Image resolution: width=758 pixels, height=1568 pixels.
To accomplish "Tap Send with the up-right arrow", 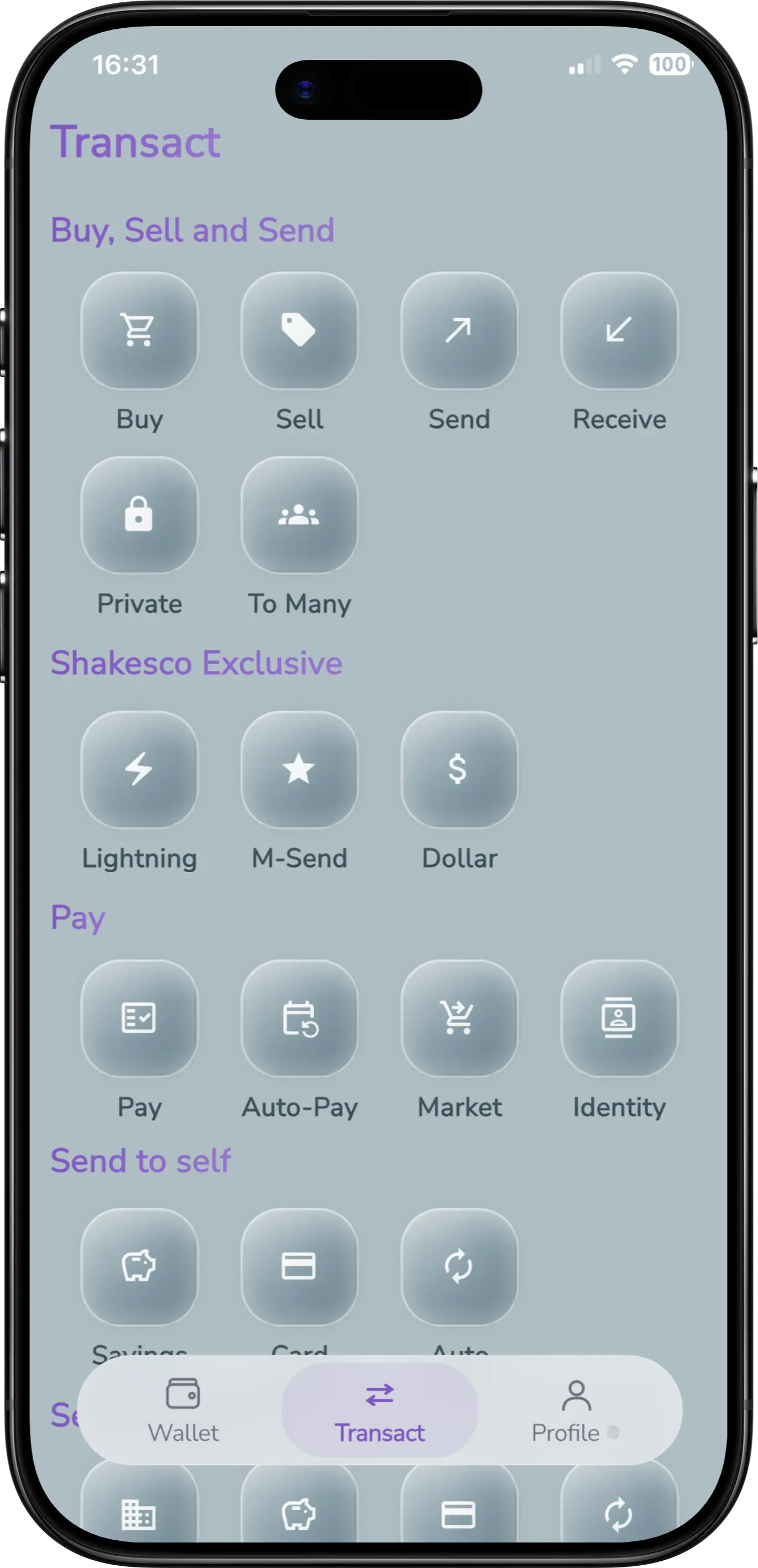I will tap(459, 330).
